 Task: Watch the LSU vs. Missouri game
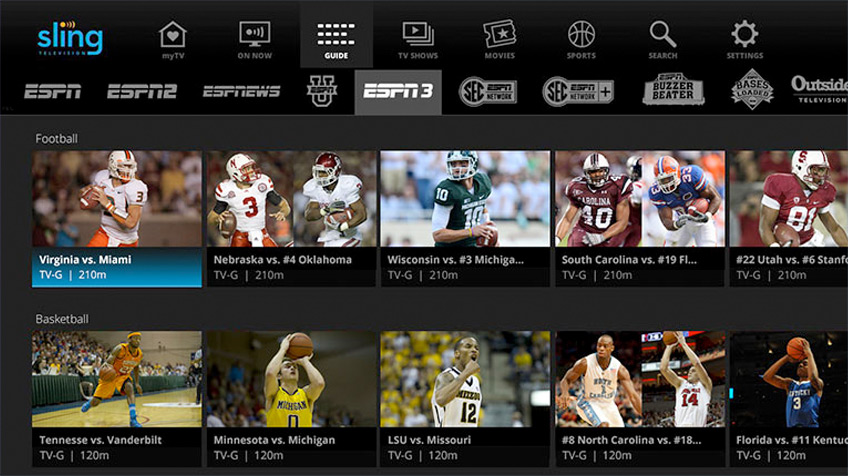(465, 398)
